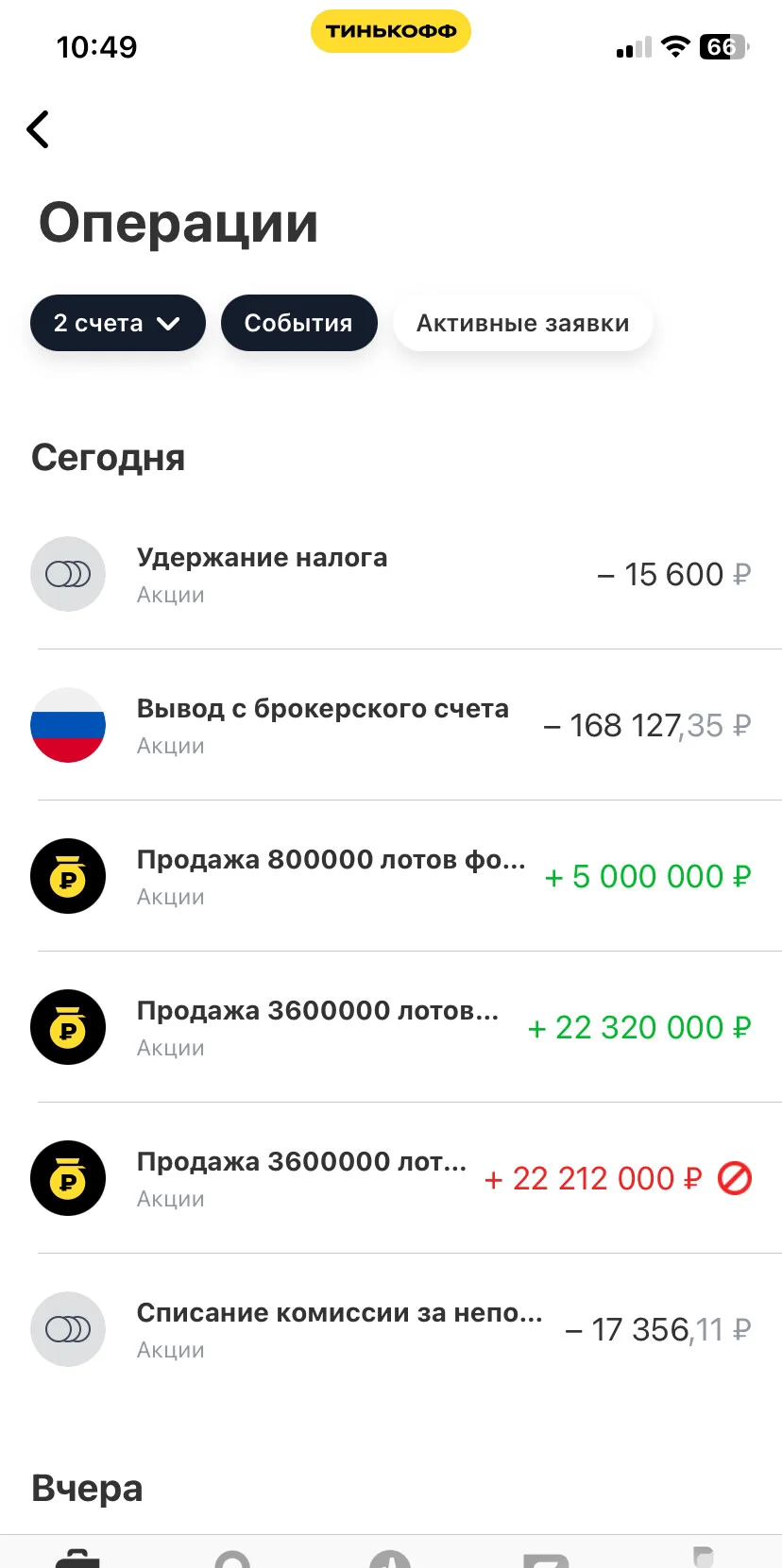Open the cancelled sale for 22 212 000 ₽
This screenshot has height=1568, width=782.
click(391, 1178)
